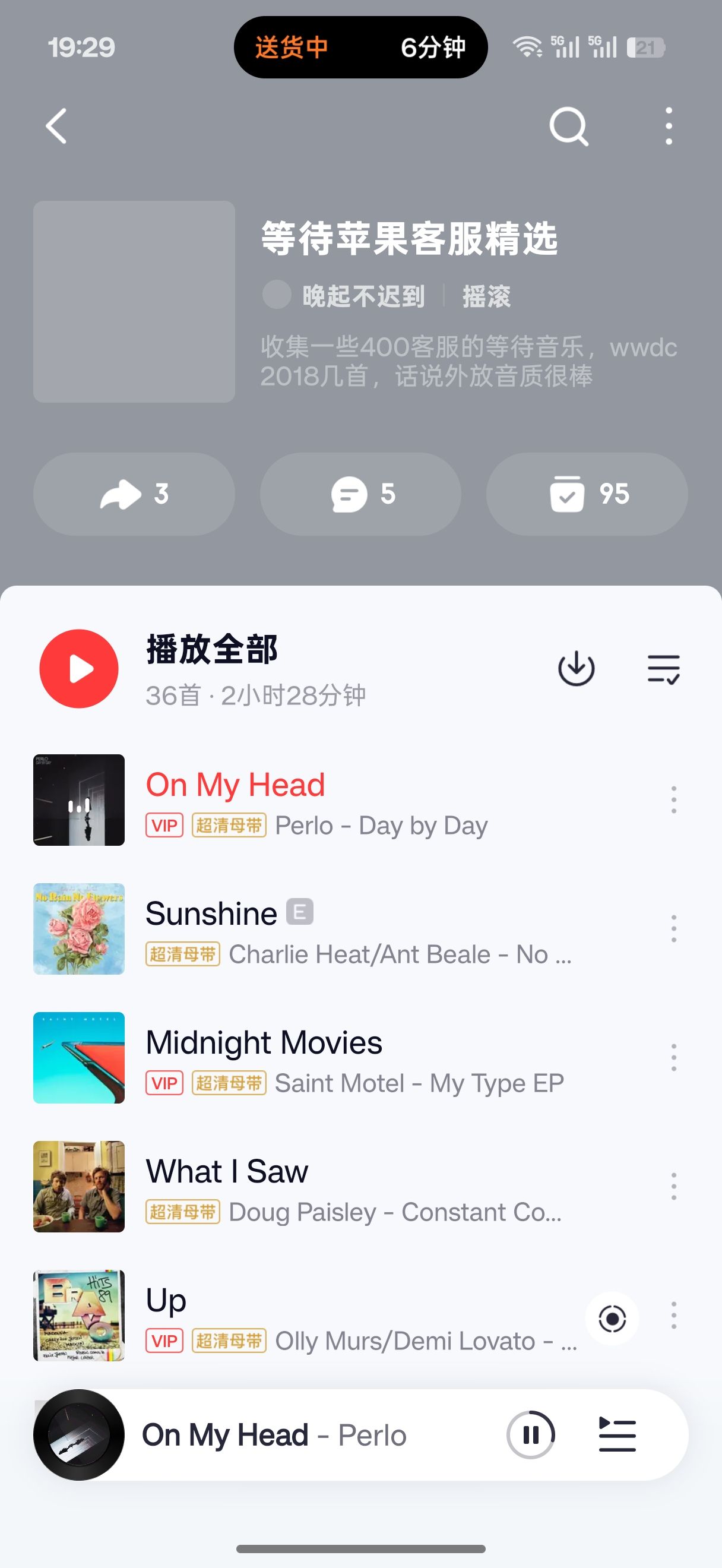Pause the current song in mini player
Screen dimensions: 722x1568
click(x=531, y=1435)
